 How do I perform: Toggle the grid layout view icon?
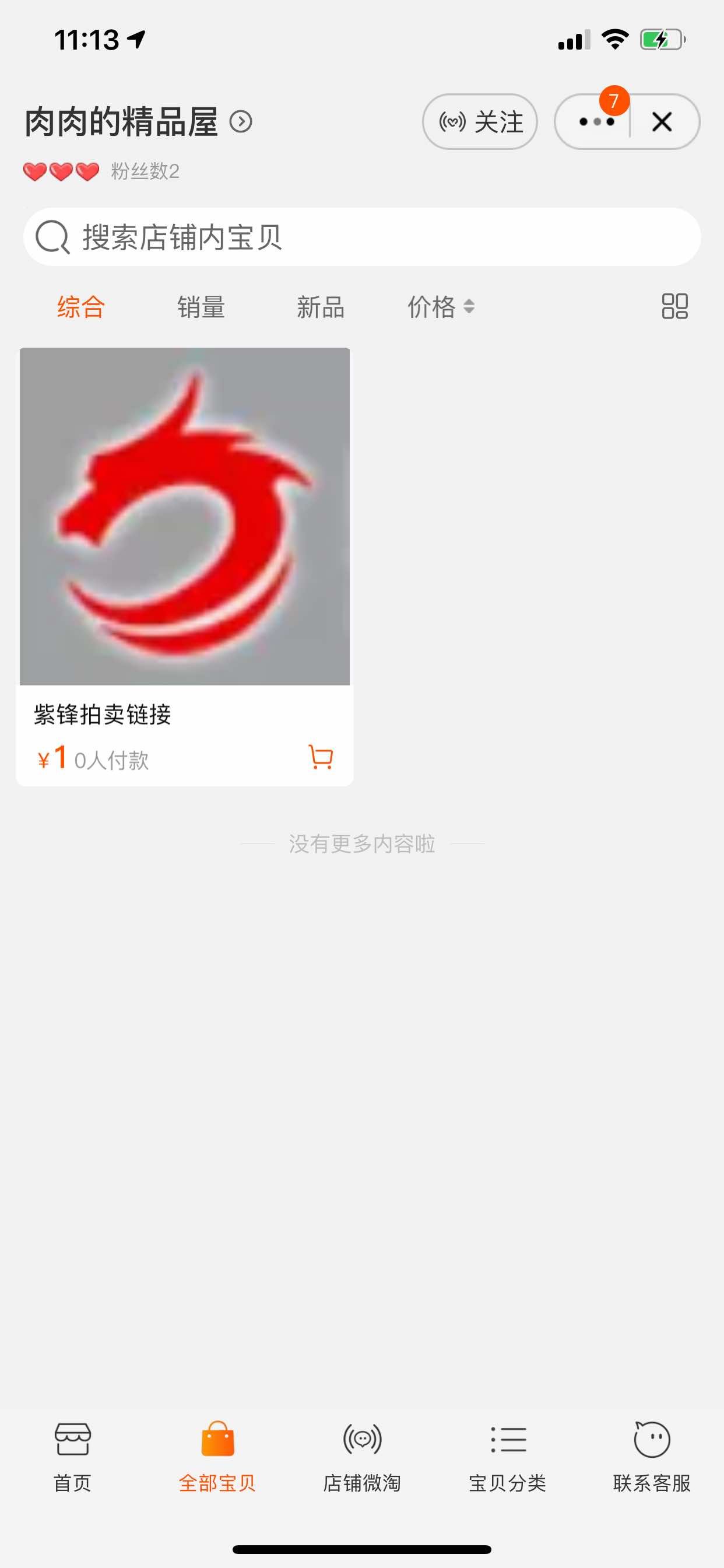[674, 306]
